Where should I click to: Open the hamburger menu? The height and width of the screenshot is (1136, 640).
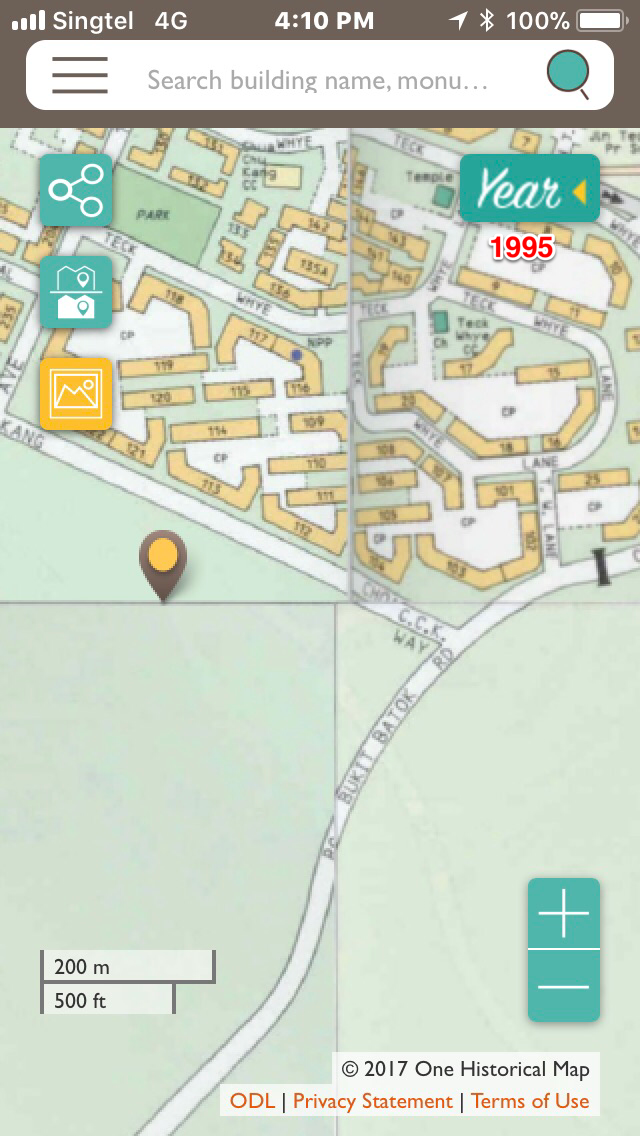[80, 75]
